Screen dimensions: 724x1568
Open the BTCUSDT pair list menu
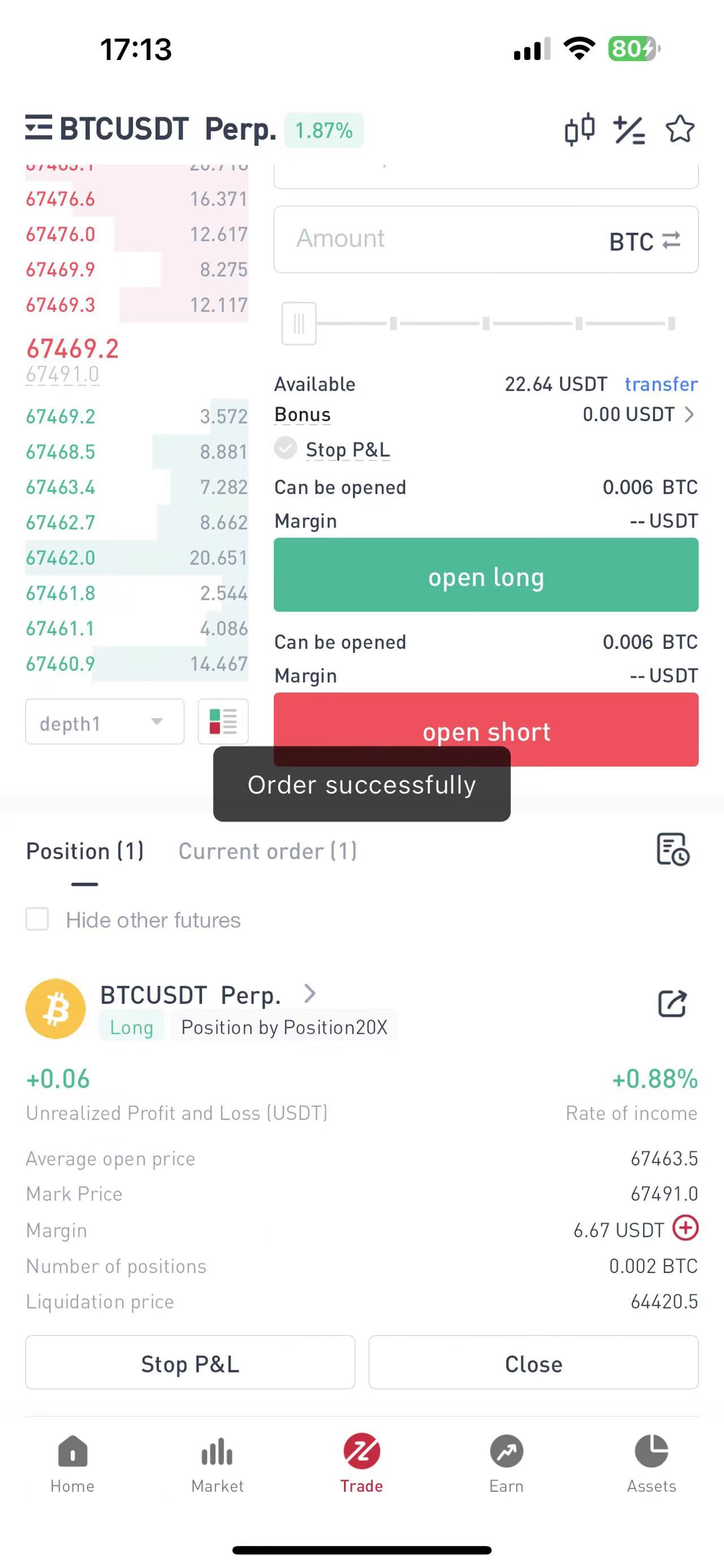coord(38,128)
